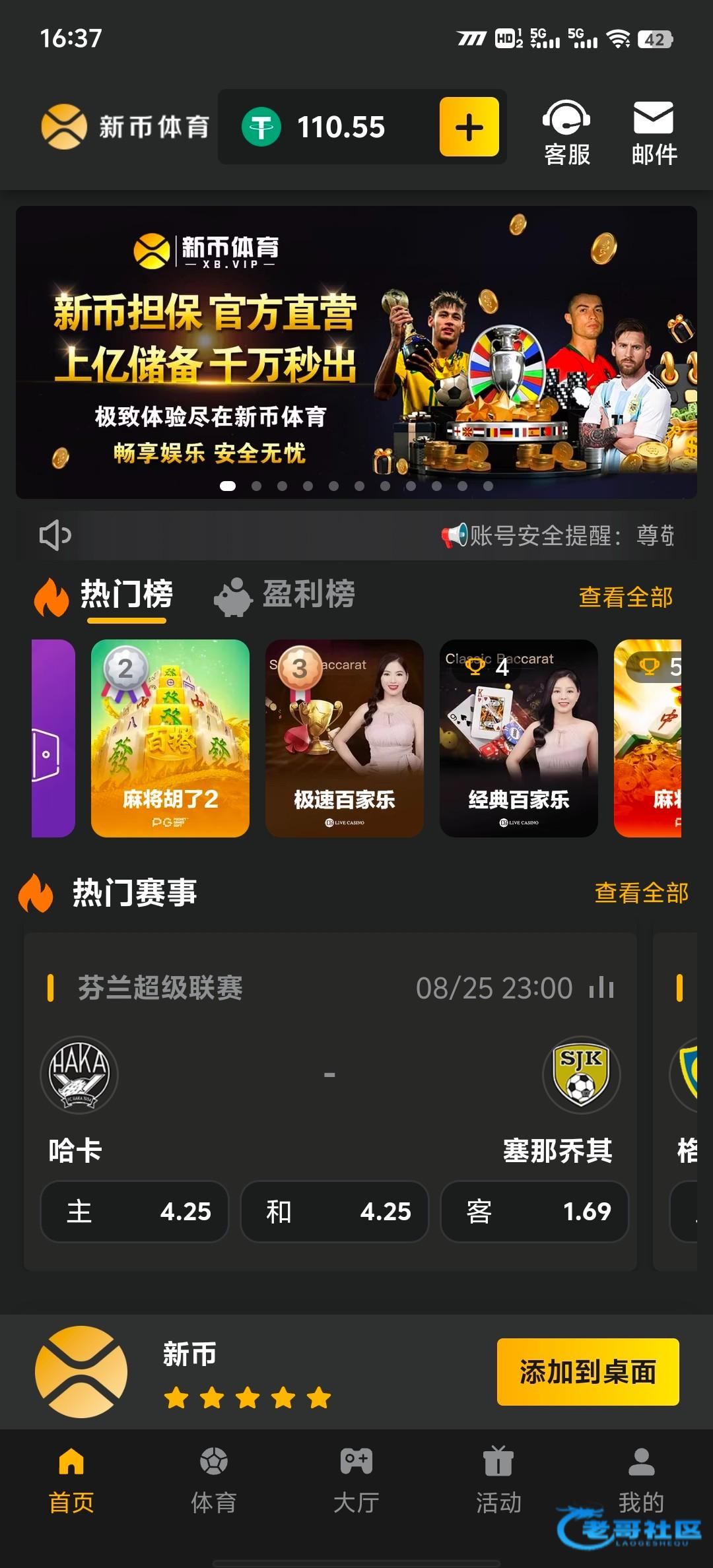Image resolution: width=713 pixels, height=1568 pixels.
Task: Bet on 客 at odds 1.69
Action: click(x=534, y=1212)
